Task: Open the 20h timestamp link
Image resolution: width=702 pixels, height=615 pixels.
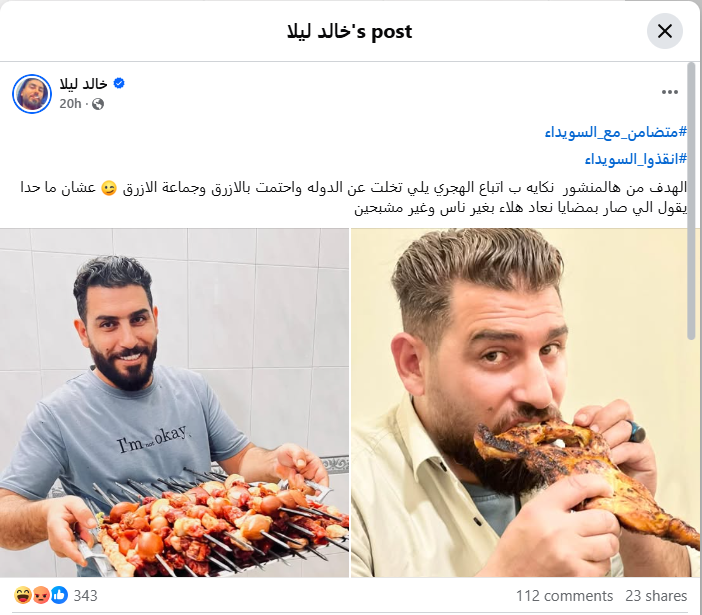Action: tap(70, 103)
